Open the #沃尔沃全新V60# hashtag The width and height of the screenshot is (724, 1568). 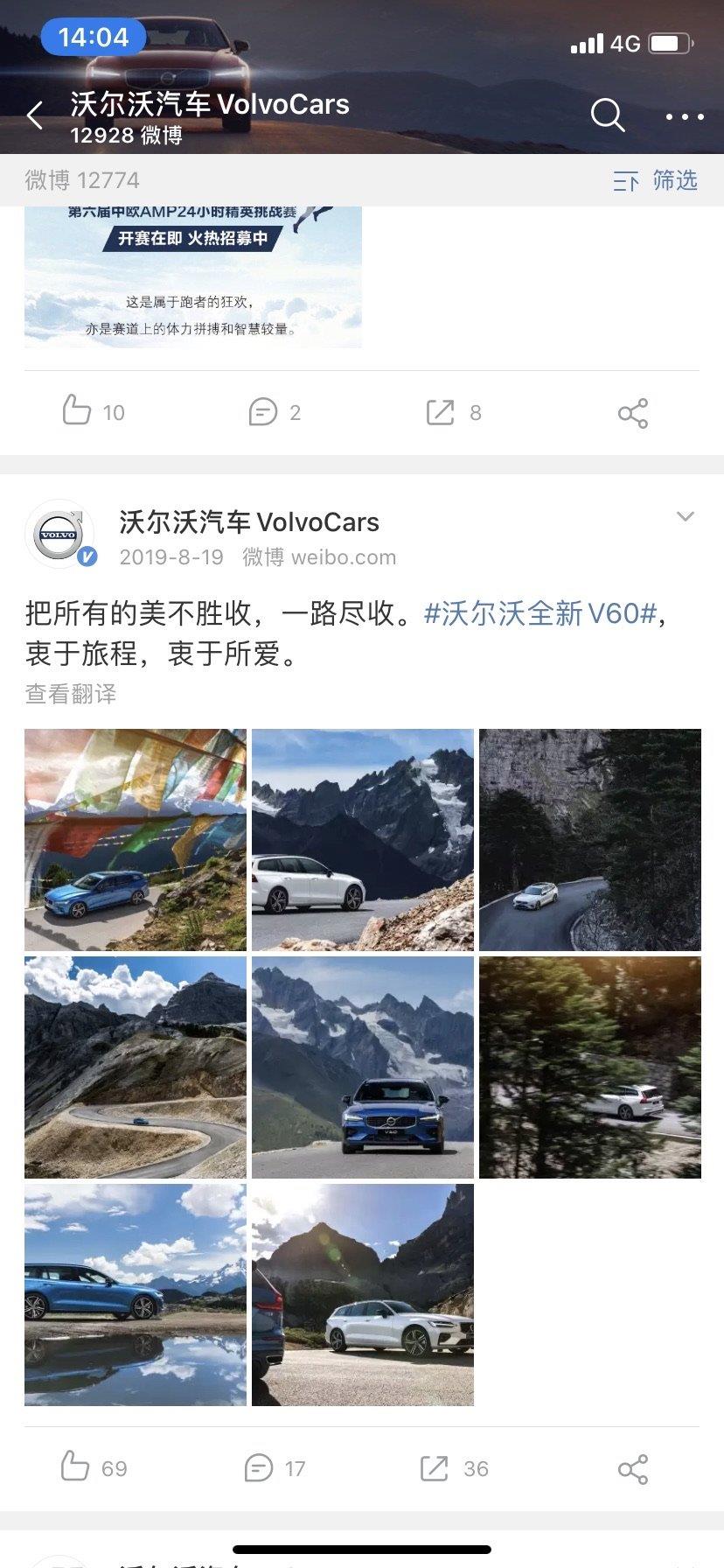[540, 613]
